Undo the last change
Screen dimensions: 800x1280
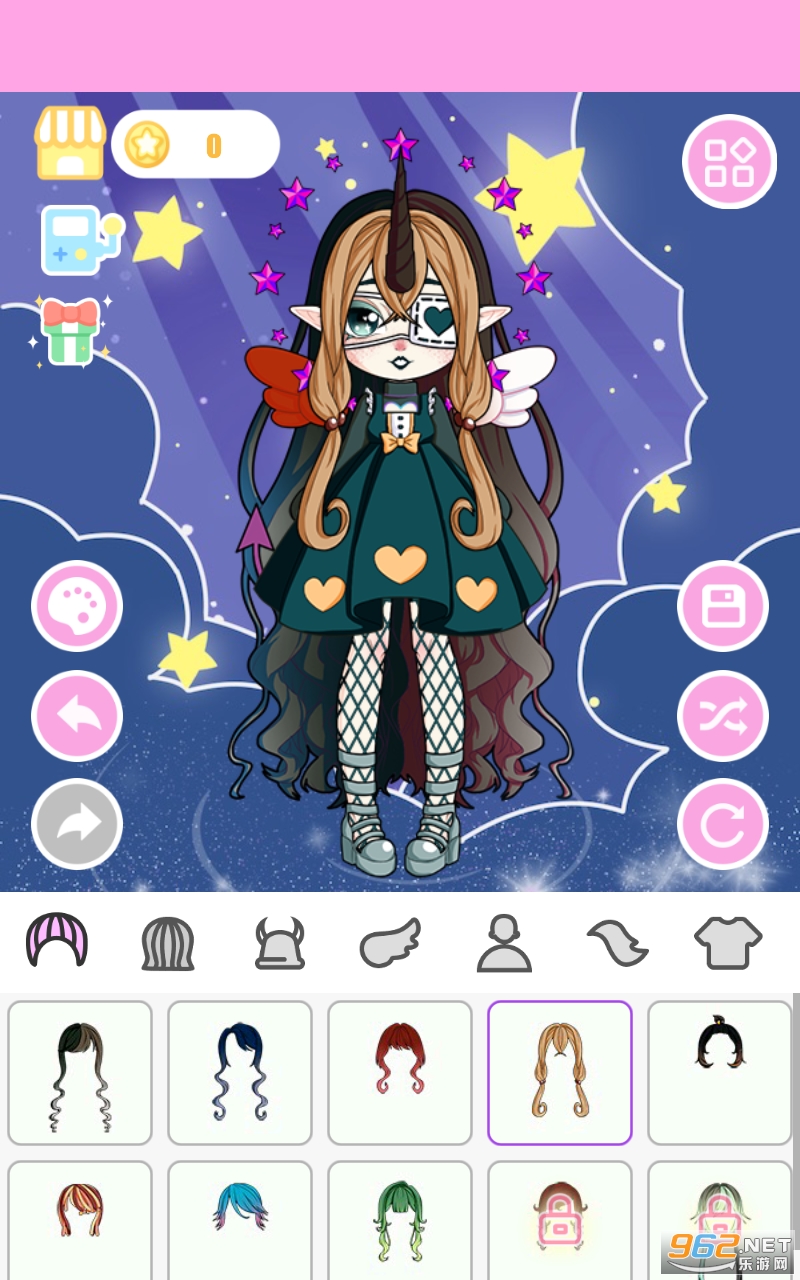pos(77,716)
